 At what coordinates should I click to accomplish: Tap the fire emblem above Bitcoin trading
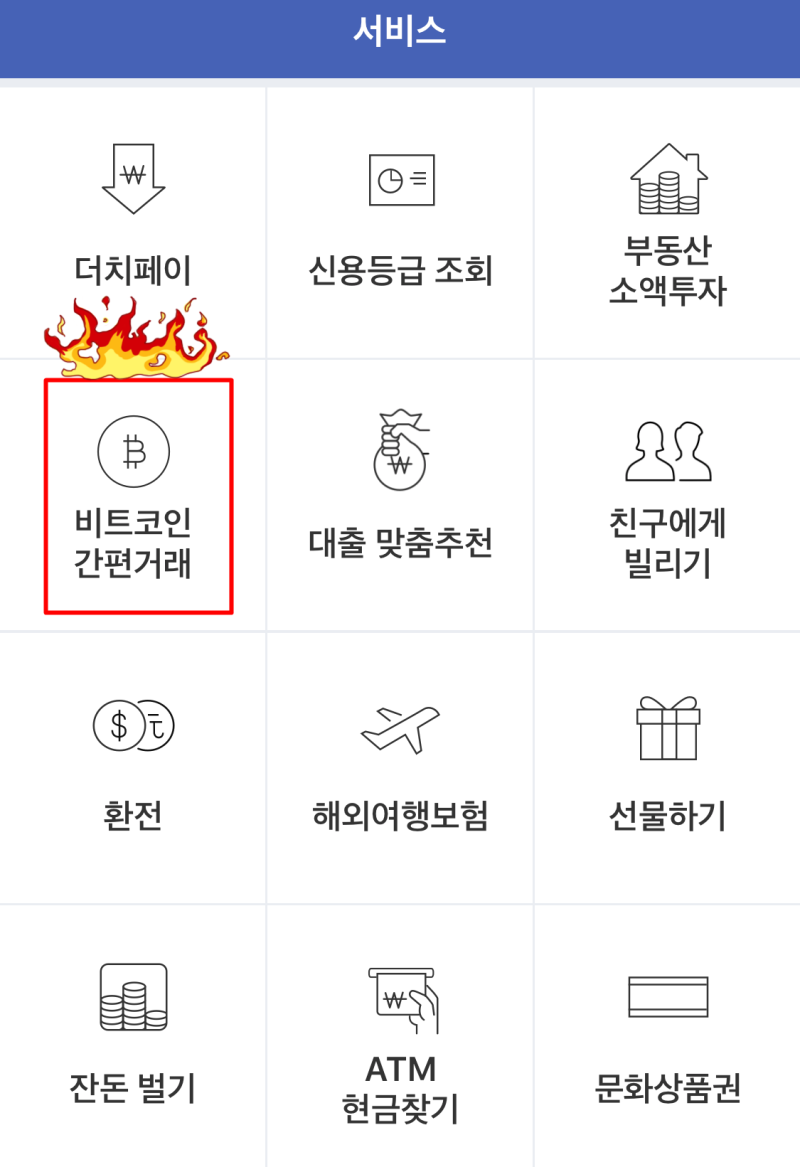pos(135,330)
